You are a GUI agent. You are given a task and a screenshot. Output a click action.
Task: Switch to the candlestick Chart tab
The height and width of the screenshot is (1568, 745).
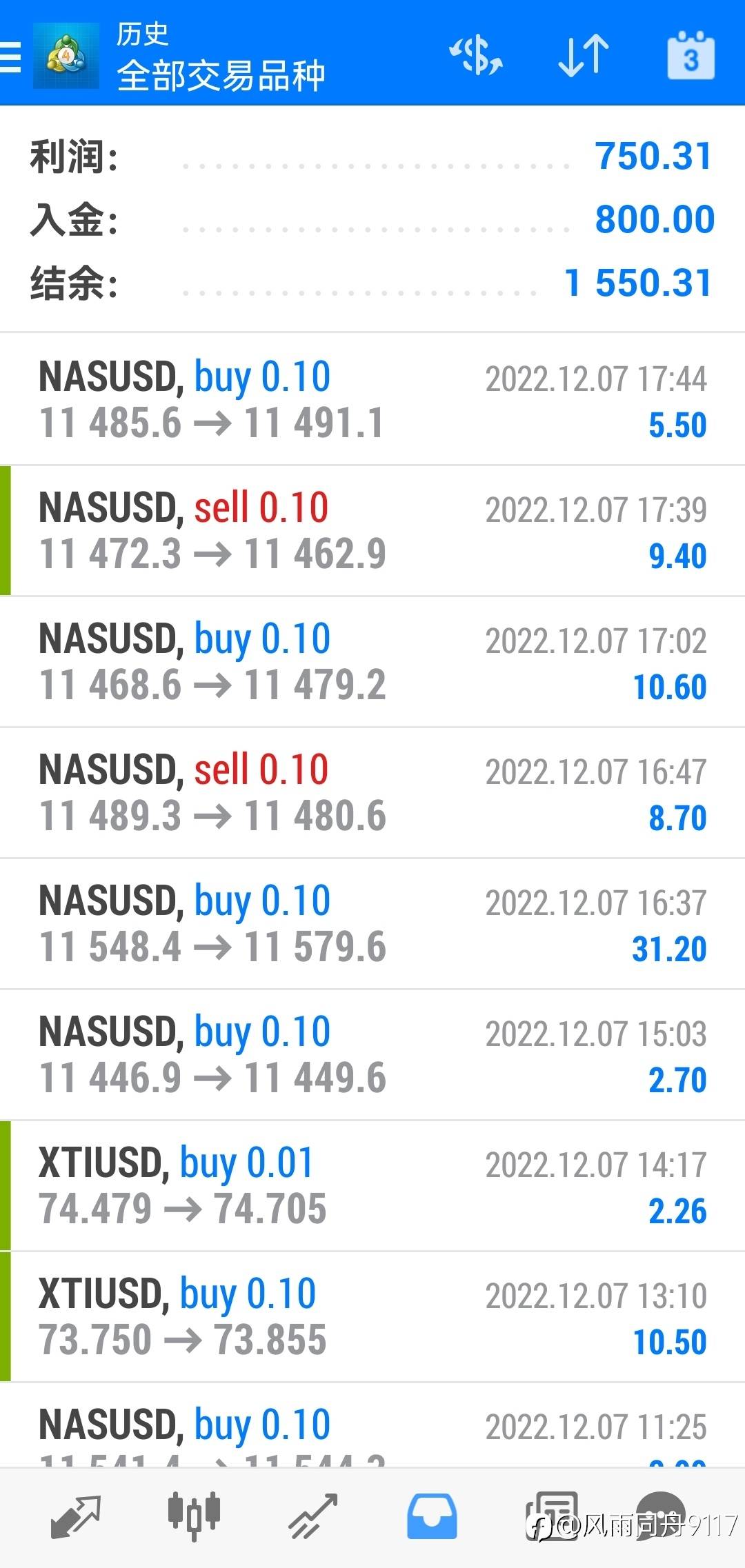(194, 1516)
